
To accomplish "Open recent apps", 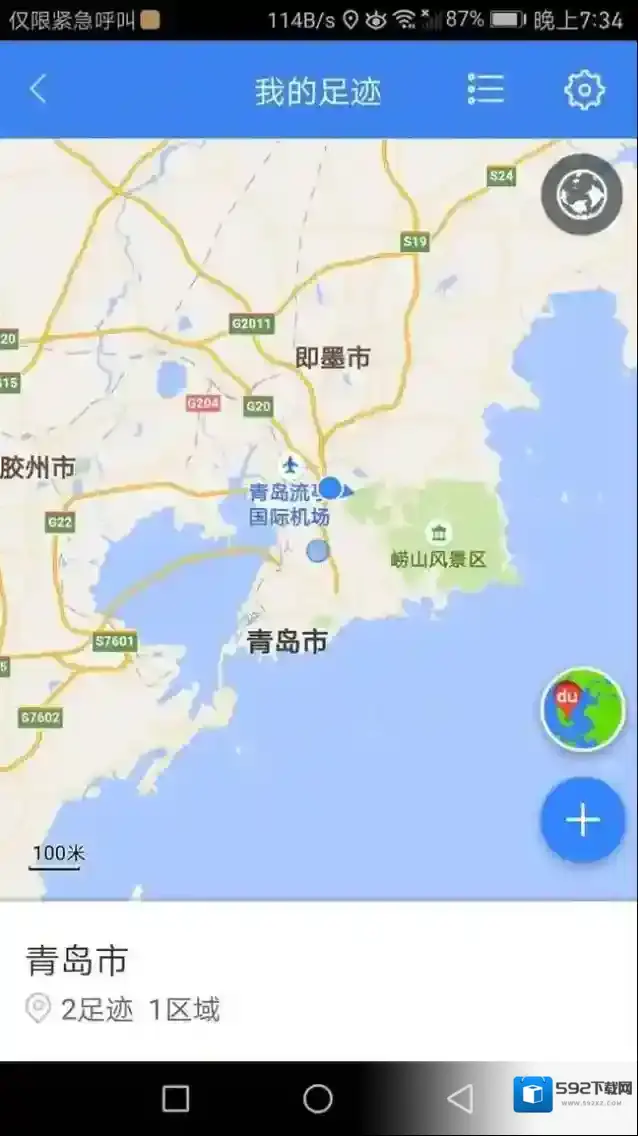I will pyautogui.click(x=176, y=1099).
